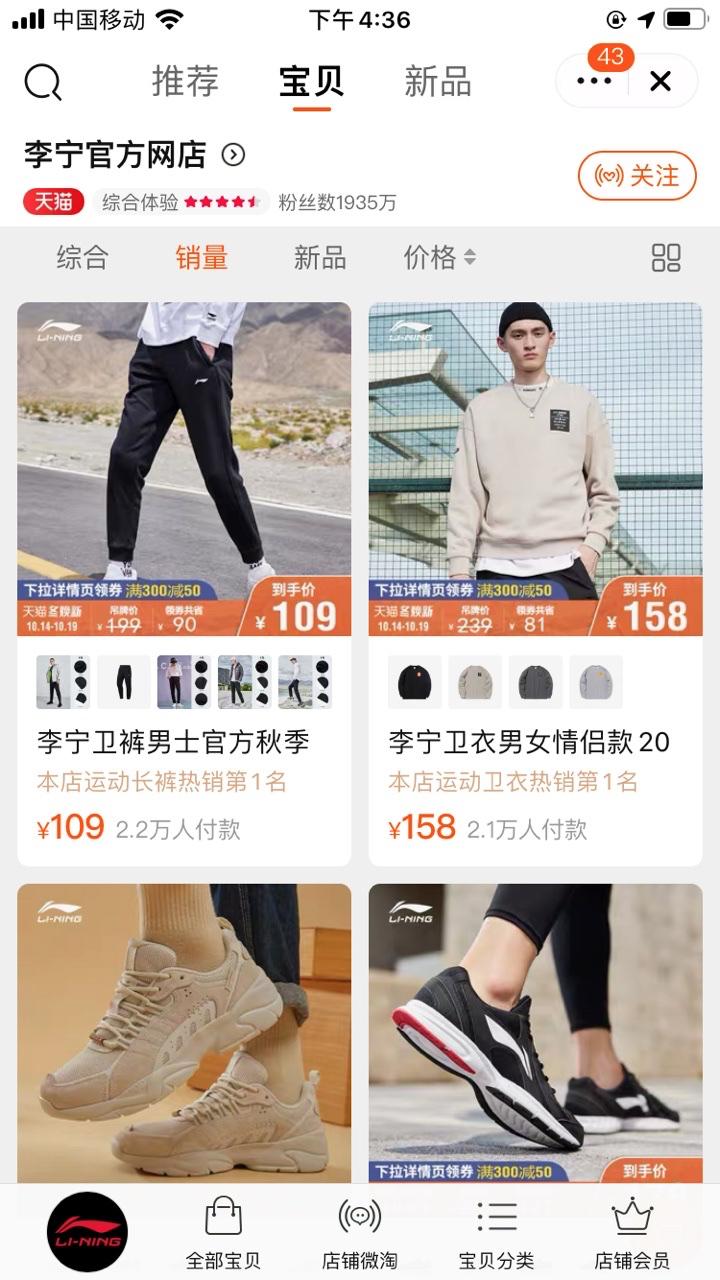This screenshot has width=720, height=1280.
Task: Select the 综合 sorting option
Action: [x=82, y=257]
